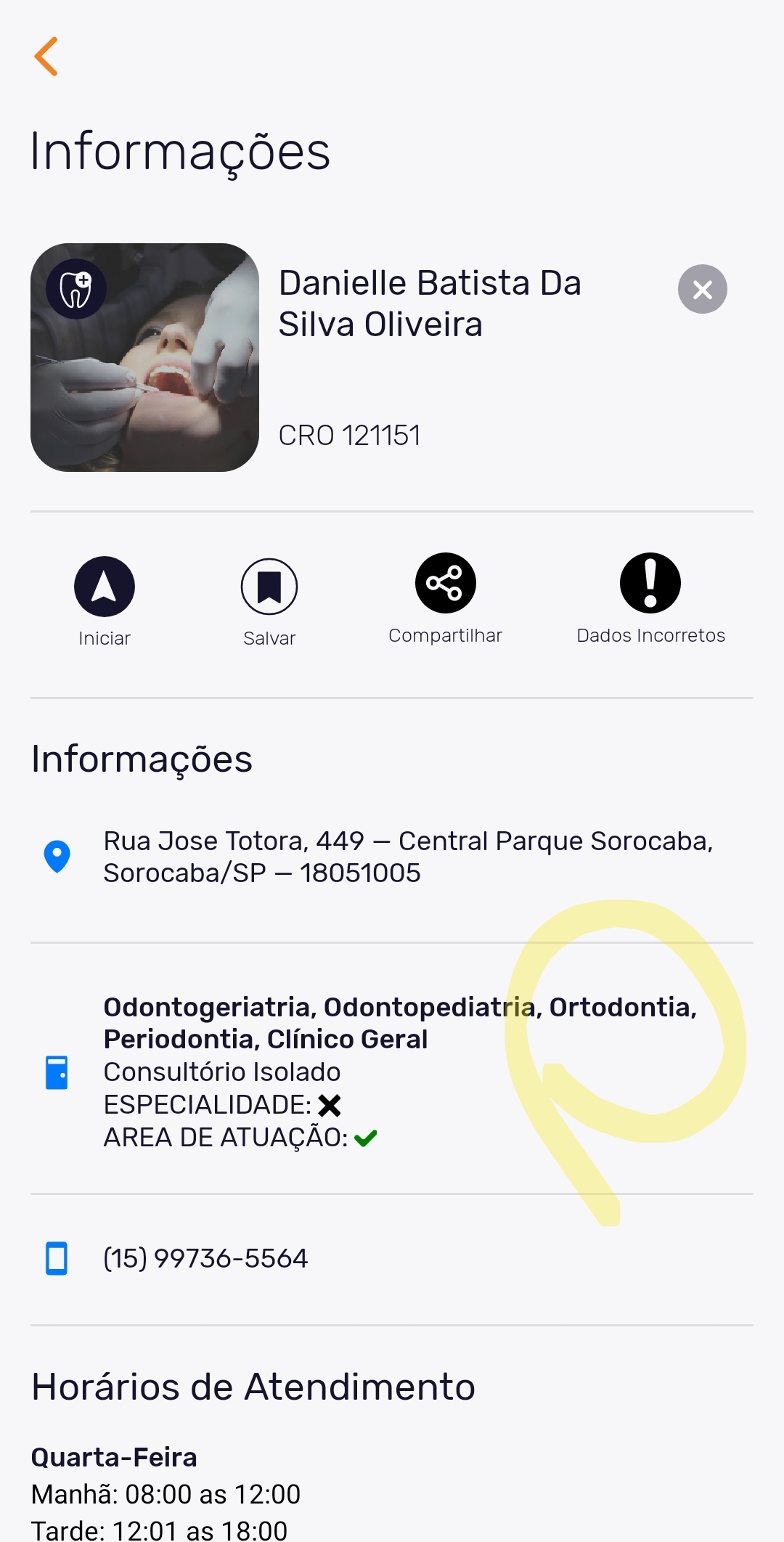
Task: Open the dentist's profile photo
Action: [144, 357]
